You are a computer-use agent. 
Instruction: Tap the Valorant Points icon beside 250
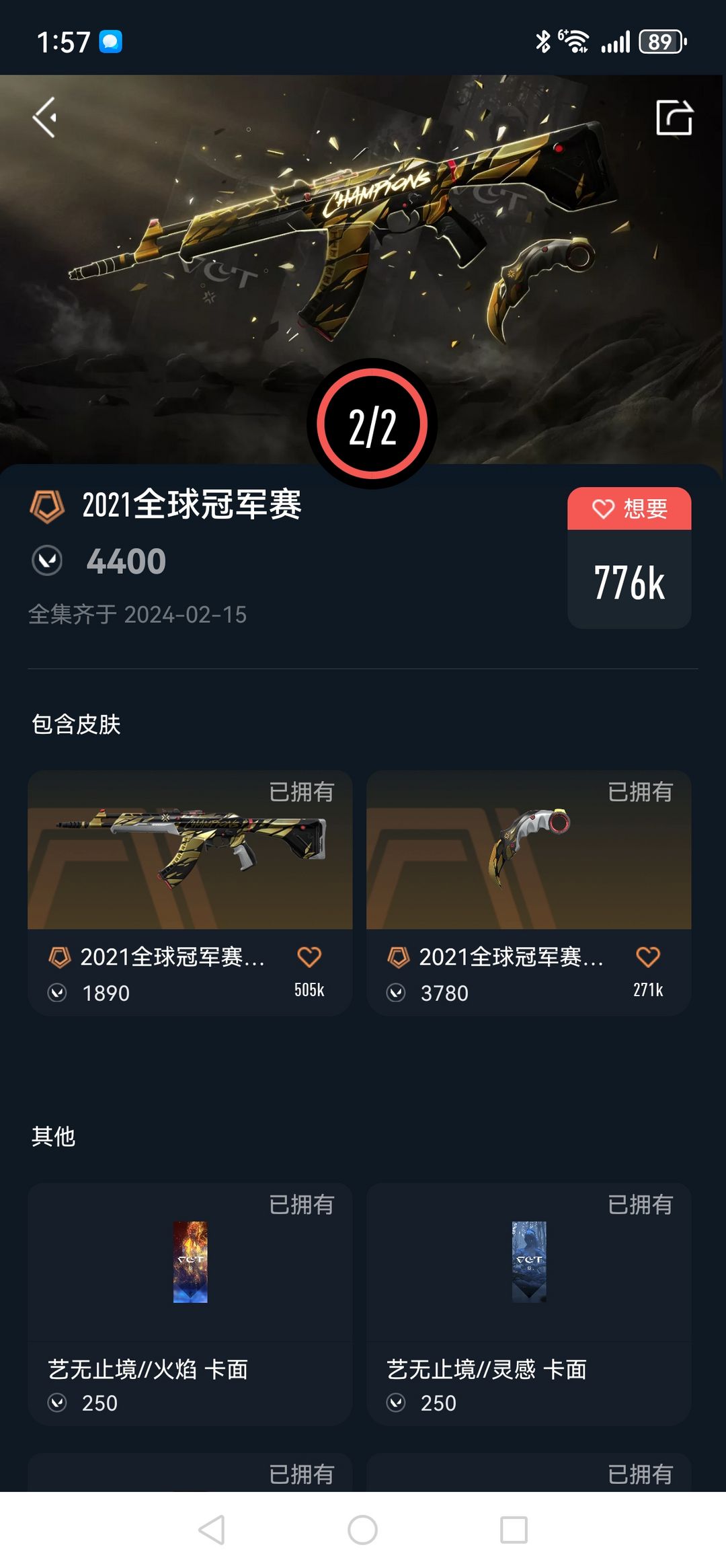pos(58,1403)
